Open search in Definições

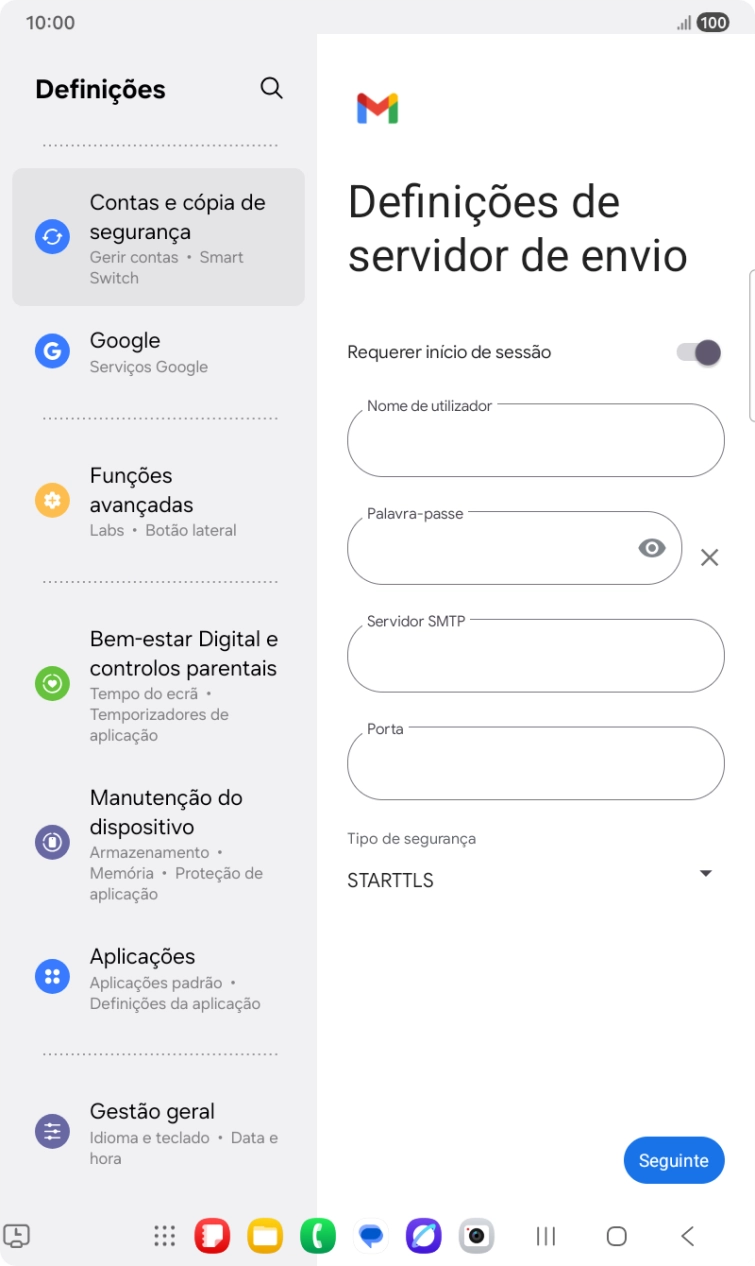271,88
